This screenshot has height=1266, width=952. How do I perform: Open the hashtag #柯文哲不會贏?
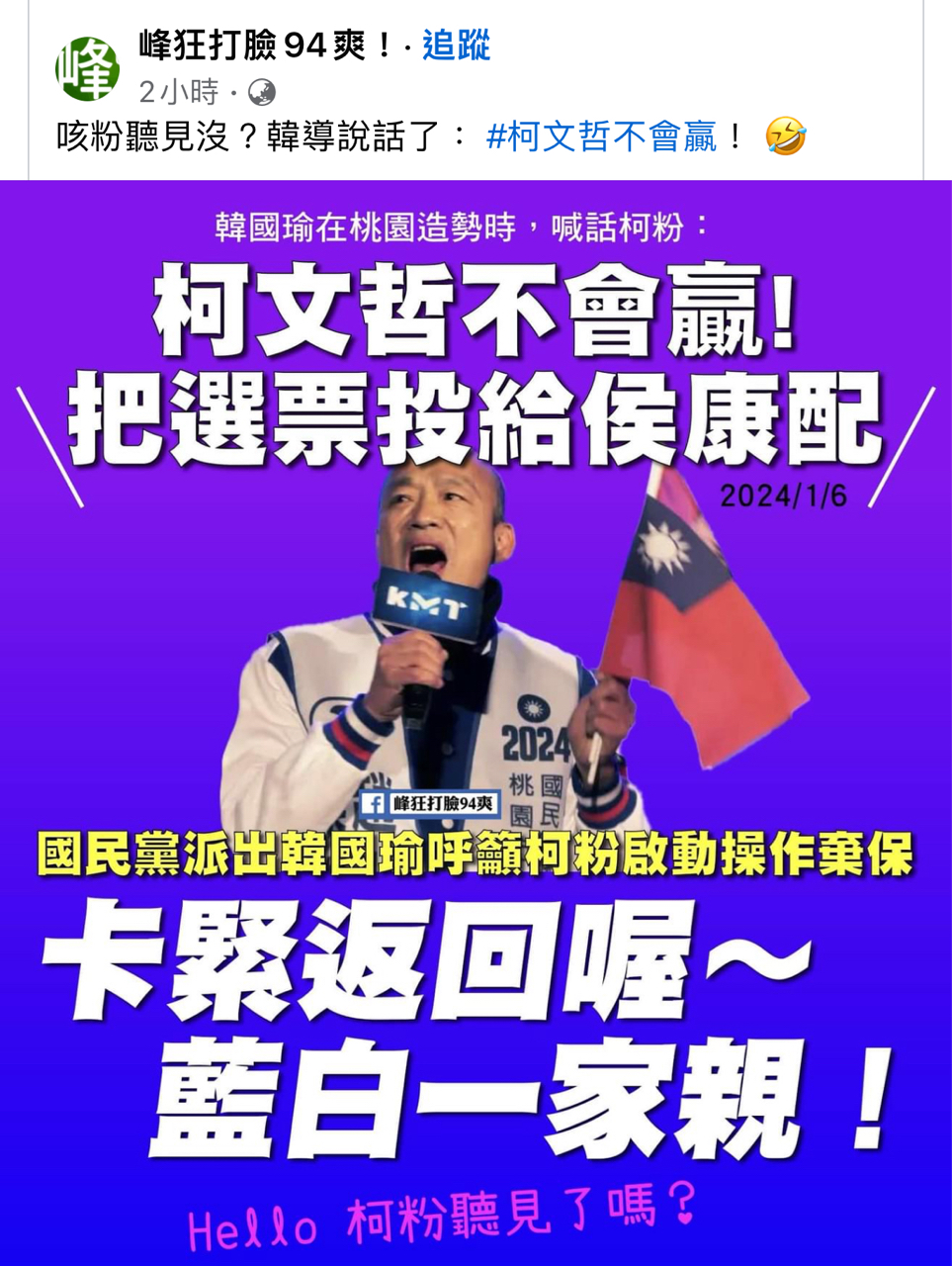601,136
